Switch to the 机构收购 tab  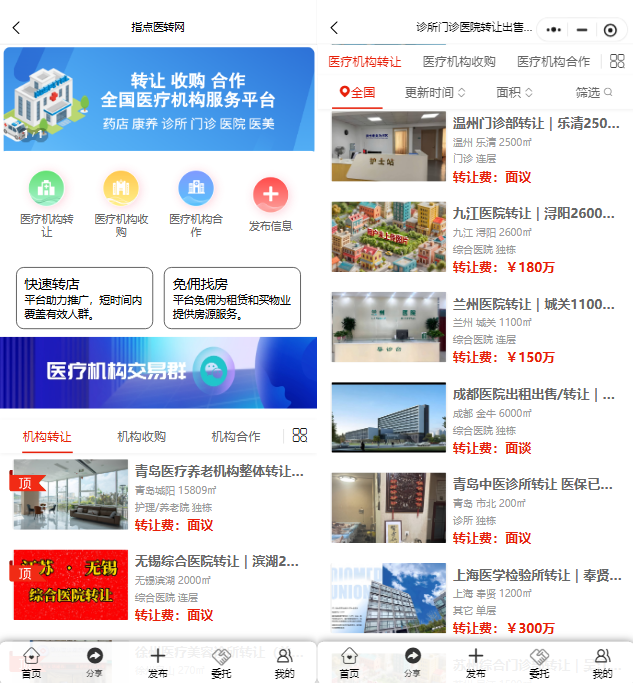(141, 436)
